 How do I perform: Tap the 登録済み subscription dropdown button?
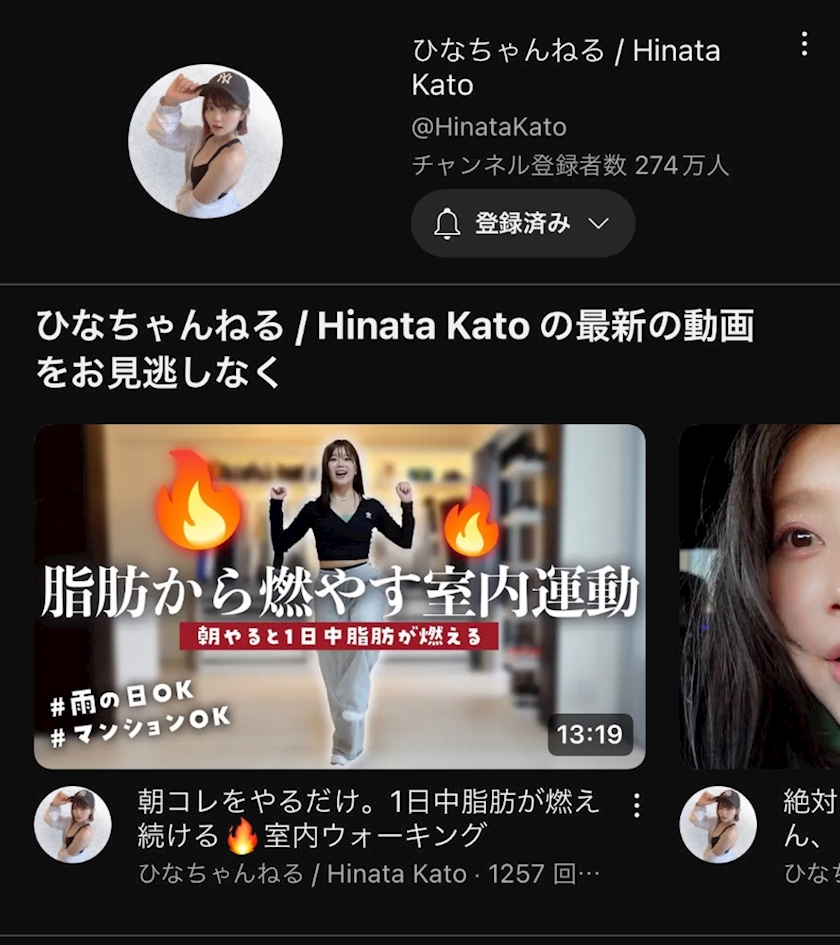[522, 224]
